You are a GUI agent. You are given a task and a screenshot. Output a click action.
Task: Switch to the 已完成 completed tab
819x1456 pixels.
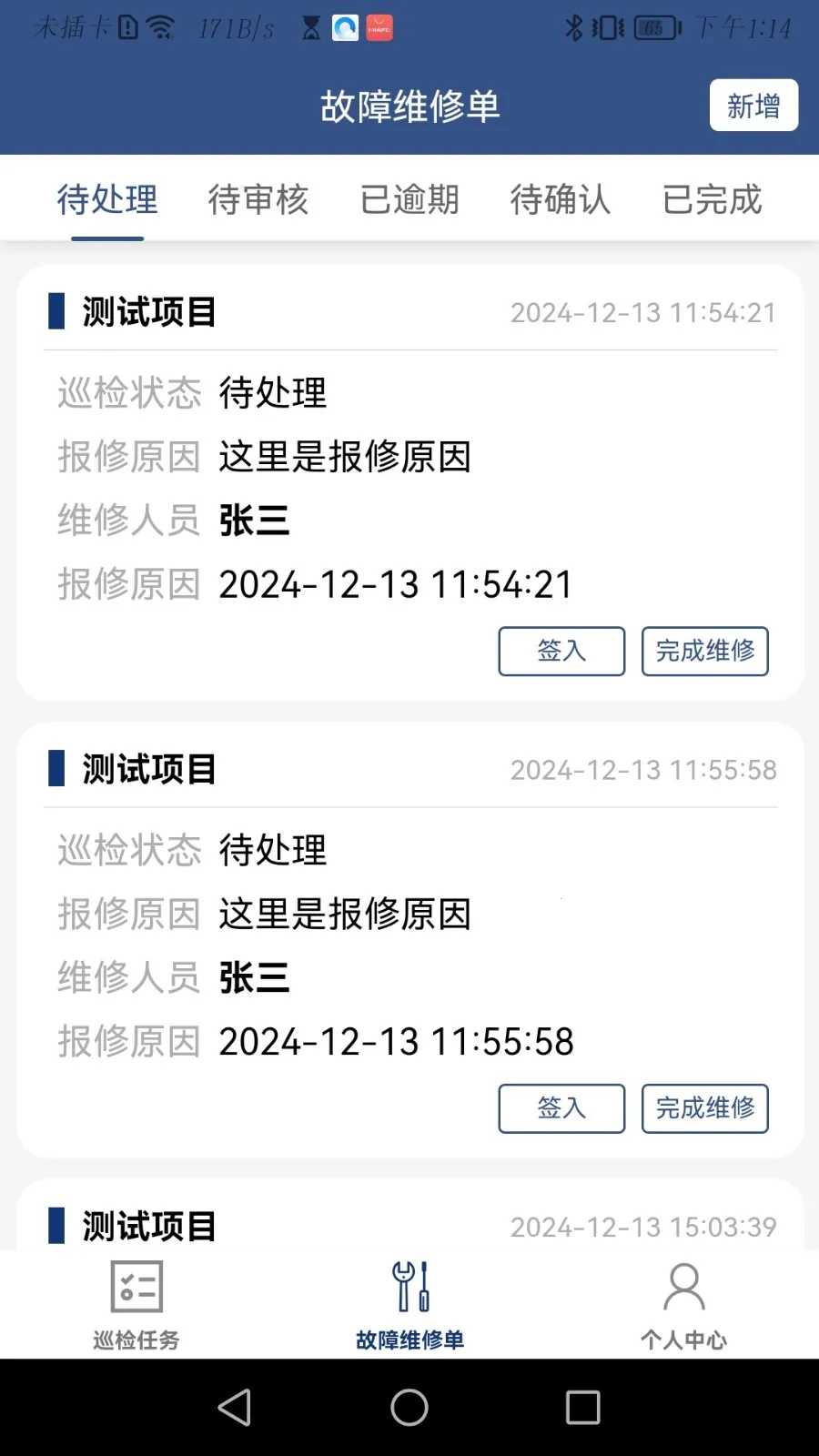[713, 200]
